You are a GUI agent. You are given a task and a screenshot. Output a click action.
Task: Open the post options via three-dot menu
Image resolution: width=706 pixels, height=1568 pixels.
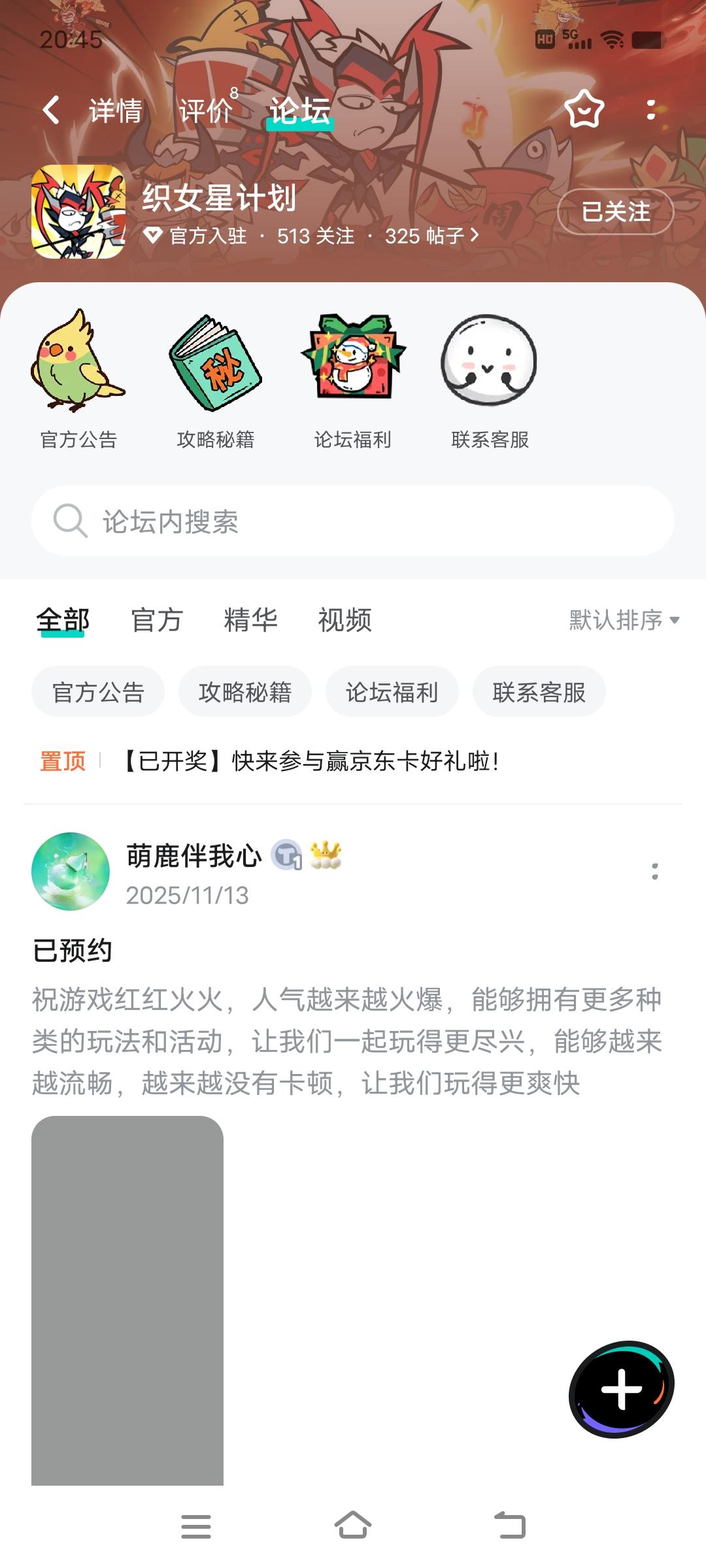[x=656, y=870]
